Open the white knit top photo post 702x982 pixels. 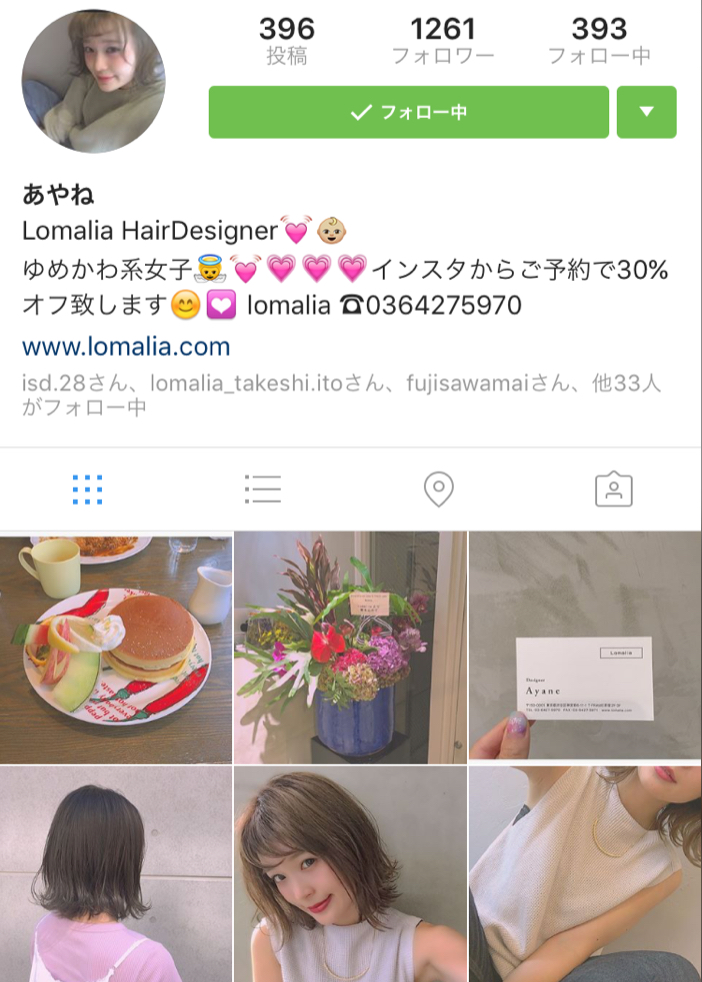coord(585,874)
